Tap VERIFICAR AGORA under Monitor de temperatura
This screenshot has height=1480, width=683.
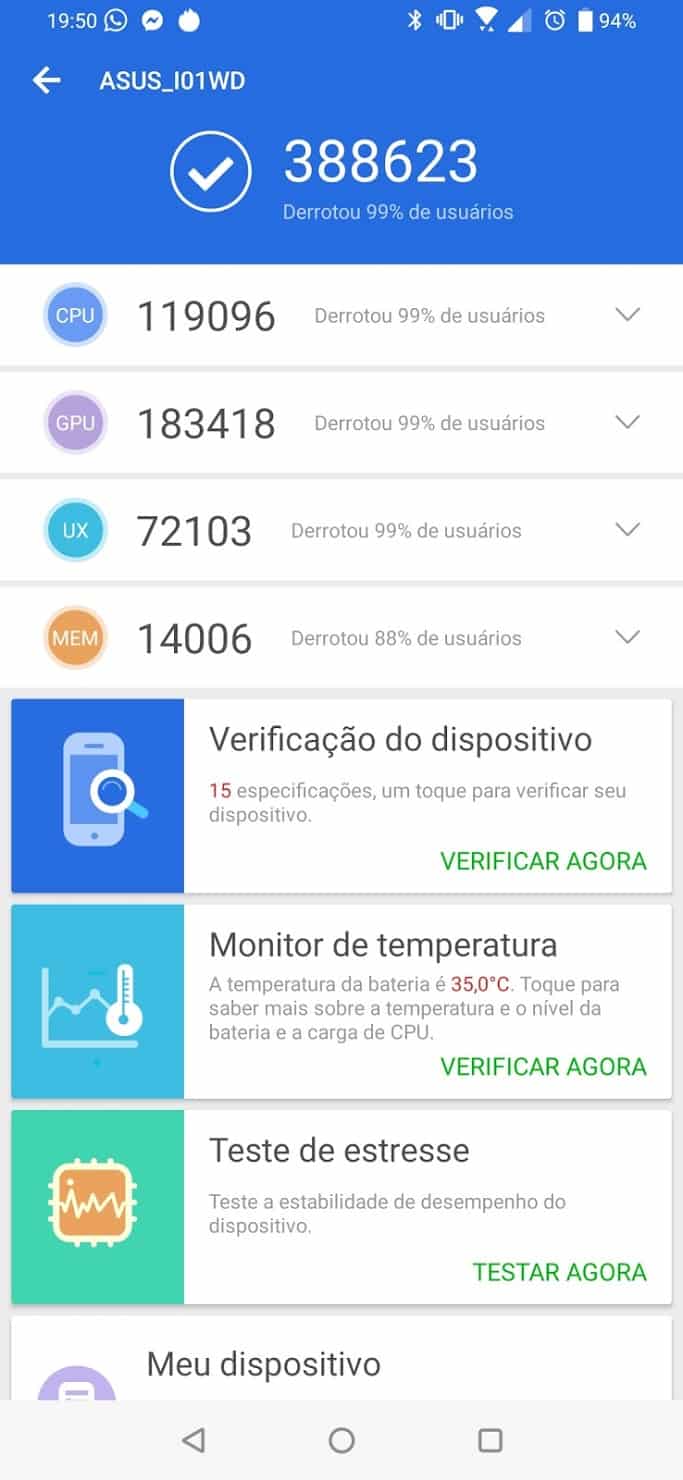(x=543, y=1066)
